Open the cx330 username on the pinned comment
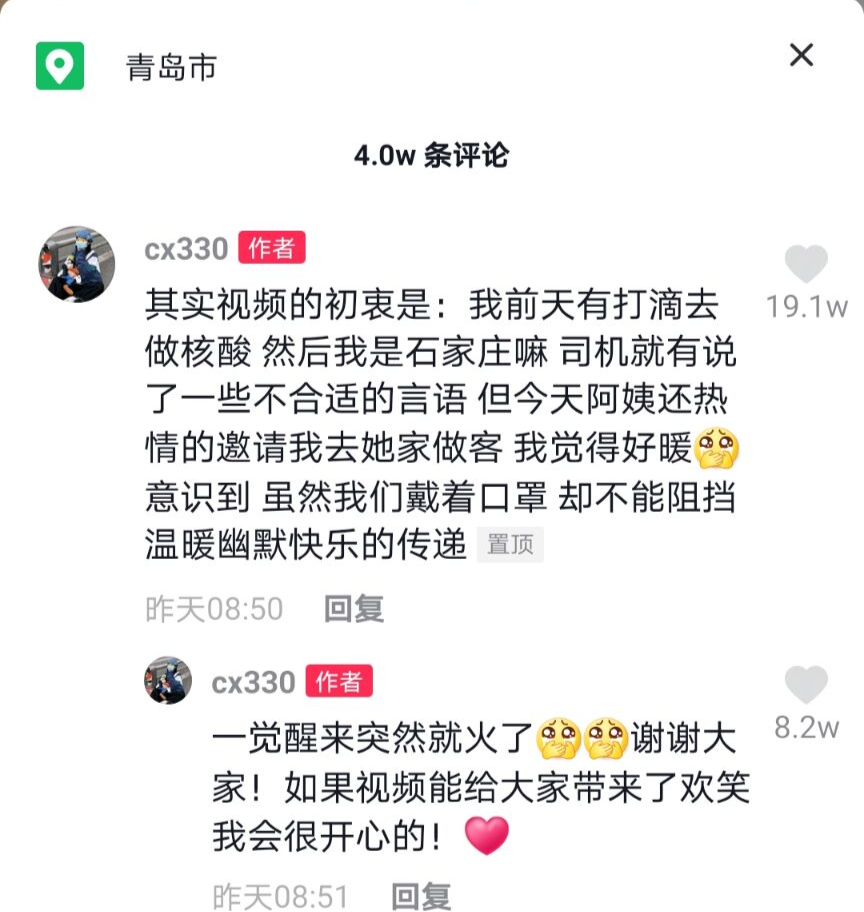This screenshot has height=912, width=864. (x=186, y=248)
